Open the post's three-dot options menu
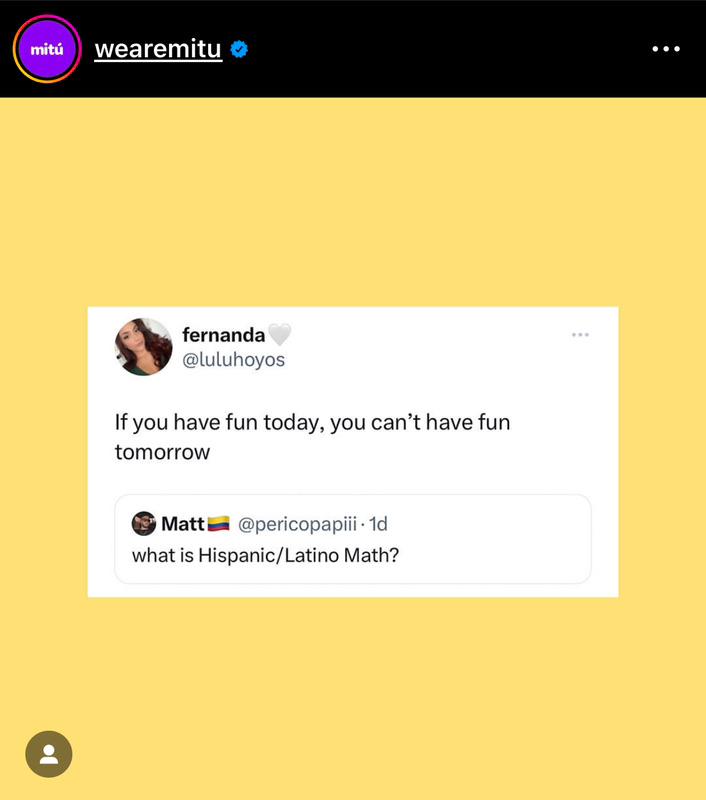 [665, 49]
